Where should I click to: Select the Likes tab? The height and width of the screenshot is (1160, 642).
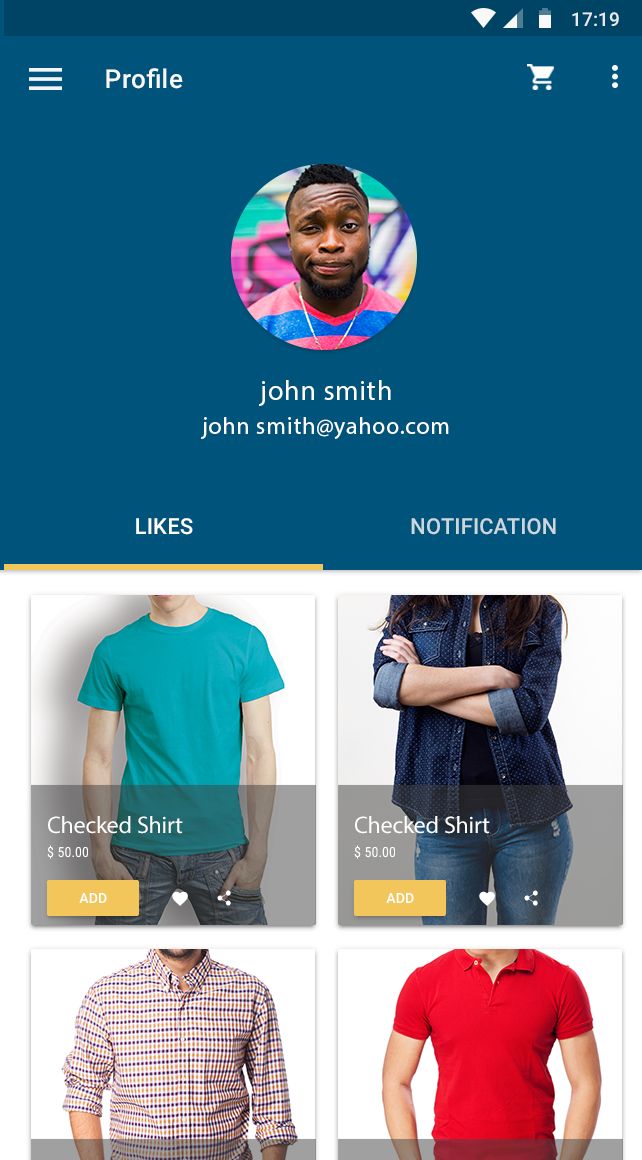coord(164,527)
